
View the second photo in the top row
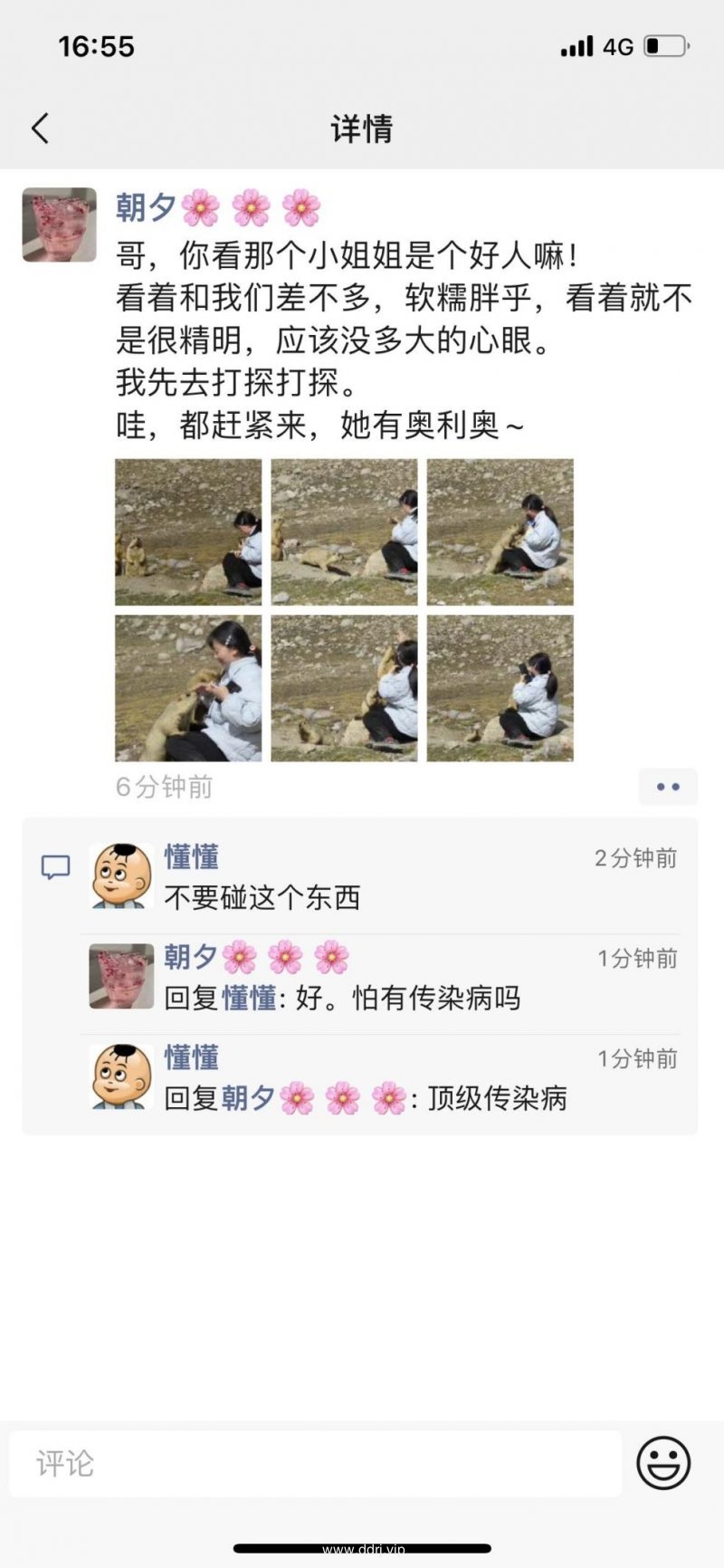tap(344, 532)
